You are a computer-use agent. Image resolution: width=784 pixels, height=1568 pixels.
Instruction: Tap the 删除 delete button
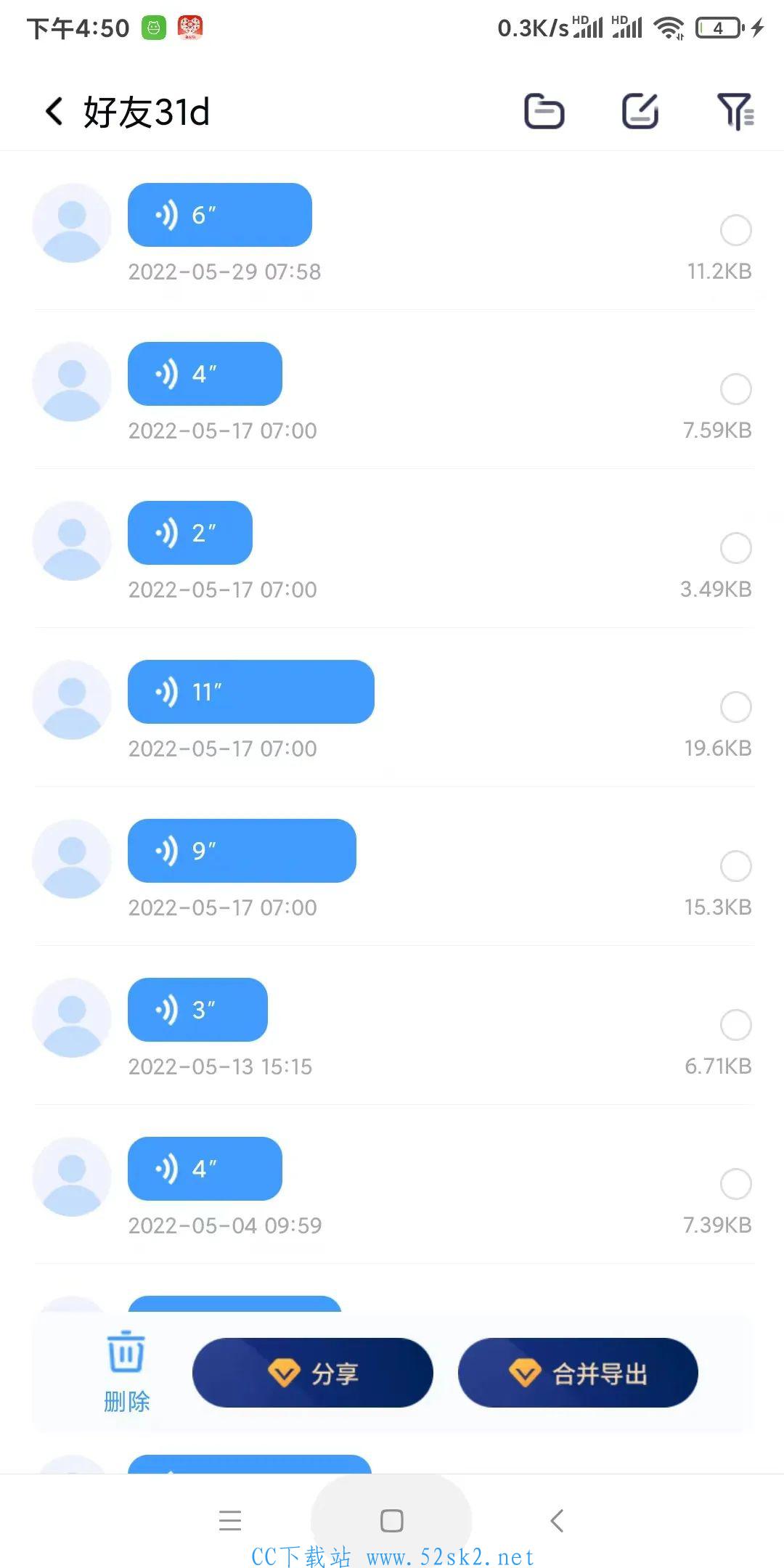click(126, 1373)
